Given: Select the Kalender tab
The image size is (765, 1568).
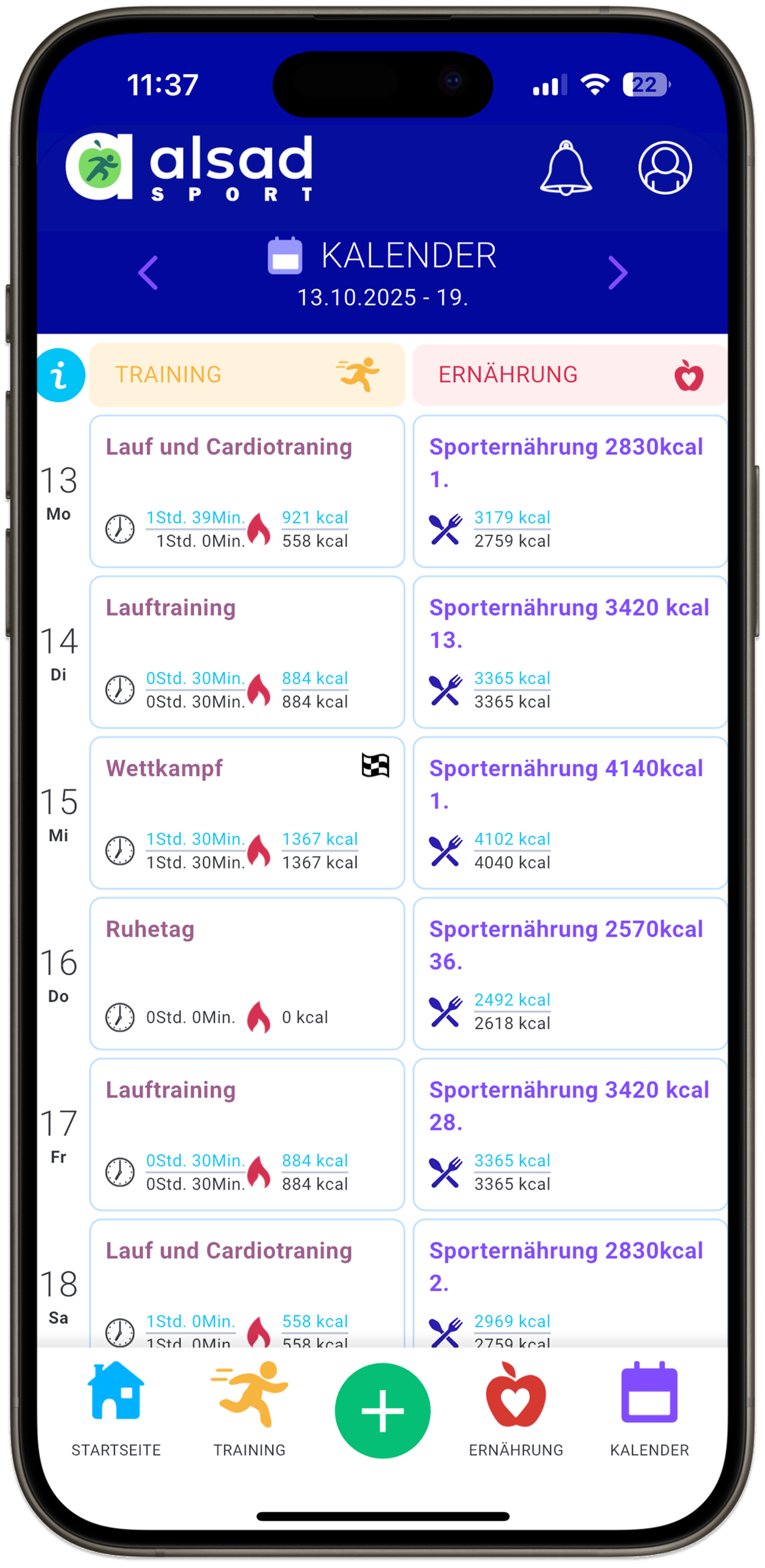Looking at the screenshot, I should (x=649, y=1408).
